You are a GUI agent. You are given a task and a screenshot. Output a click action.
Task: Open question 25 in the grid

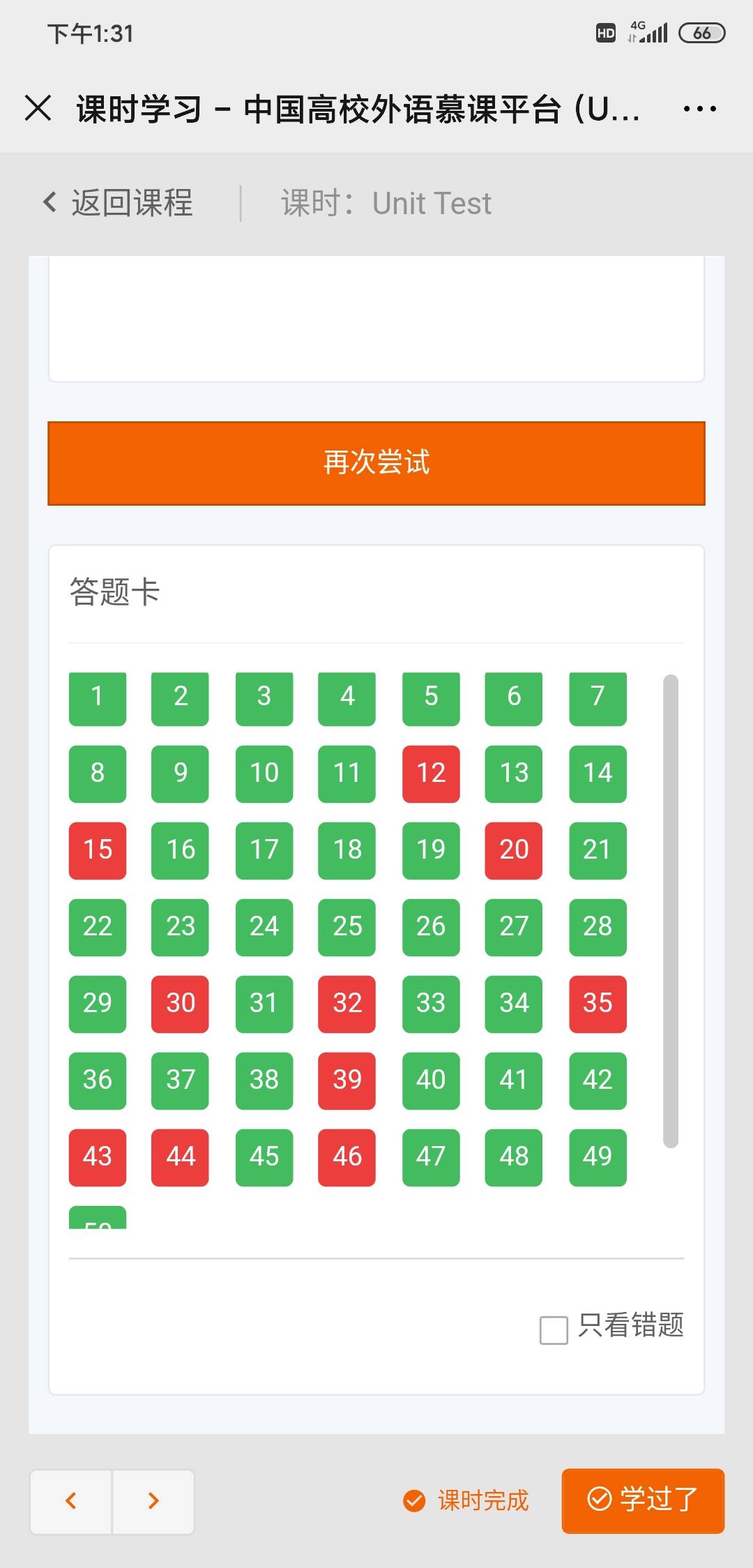click(347, 927)
